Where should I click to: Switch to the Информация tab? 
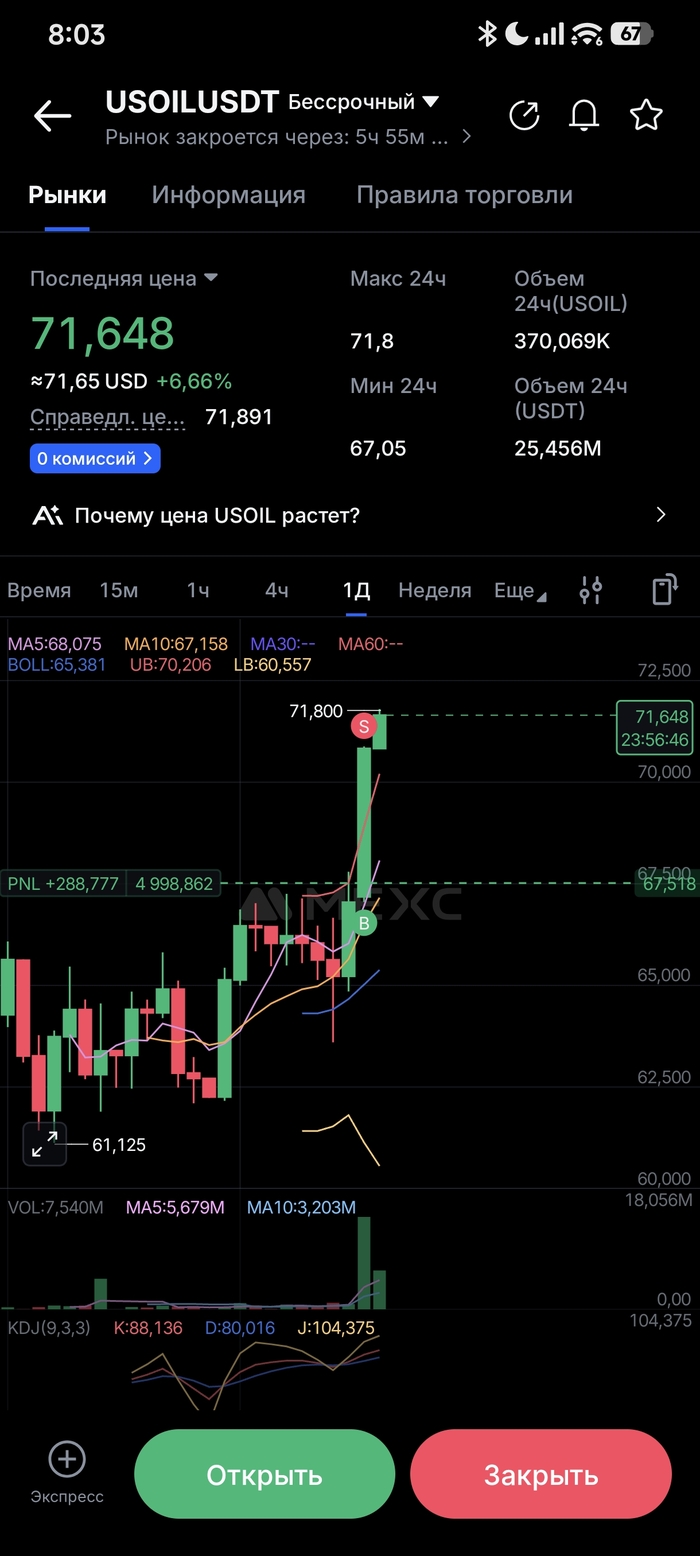point(228,195)
